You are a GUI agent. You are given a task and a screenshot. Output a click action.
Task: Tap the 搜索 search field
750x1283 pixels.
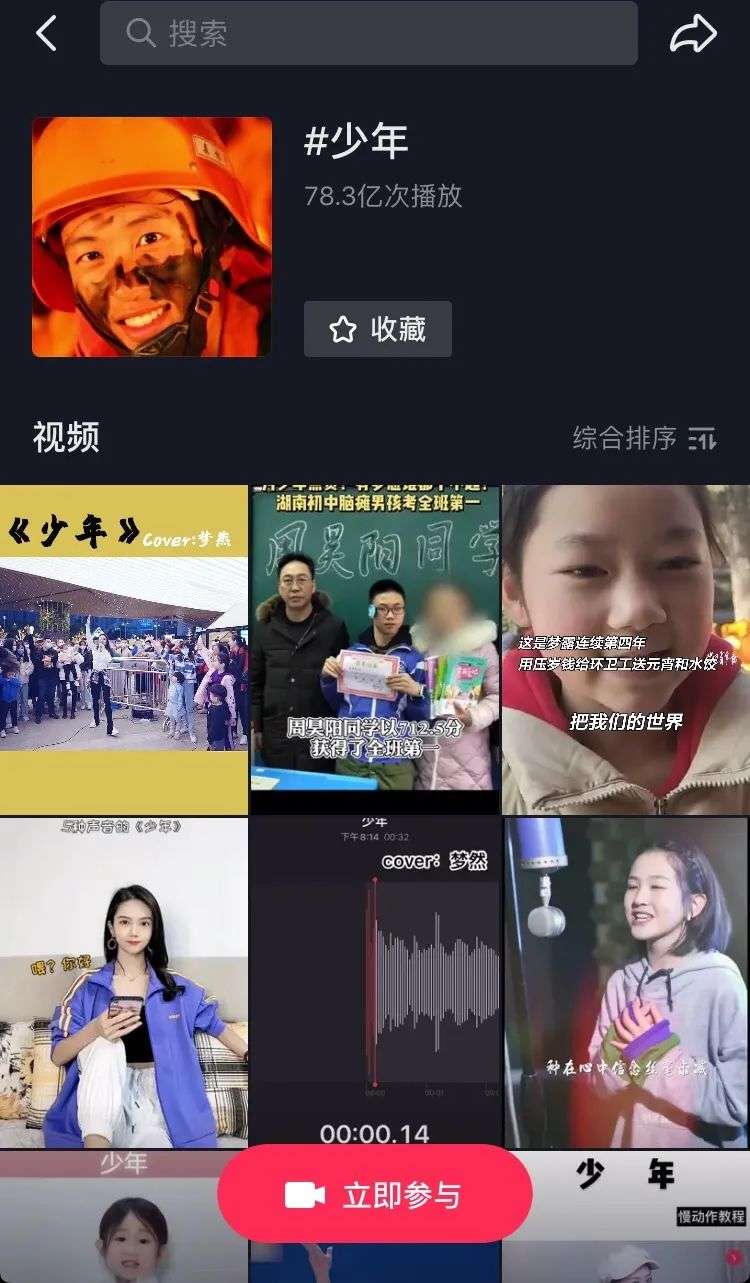368,34
